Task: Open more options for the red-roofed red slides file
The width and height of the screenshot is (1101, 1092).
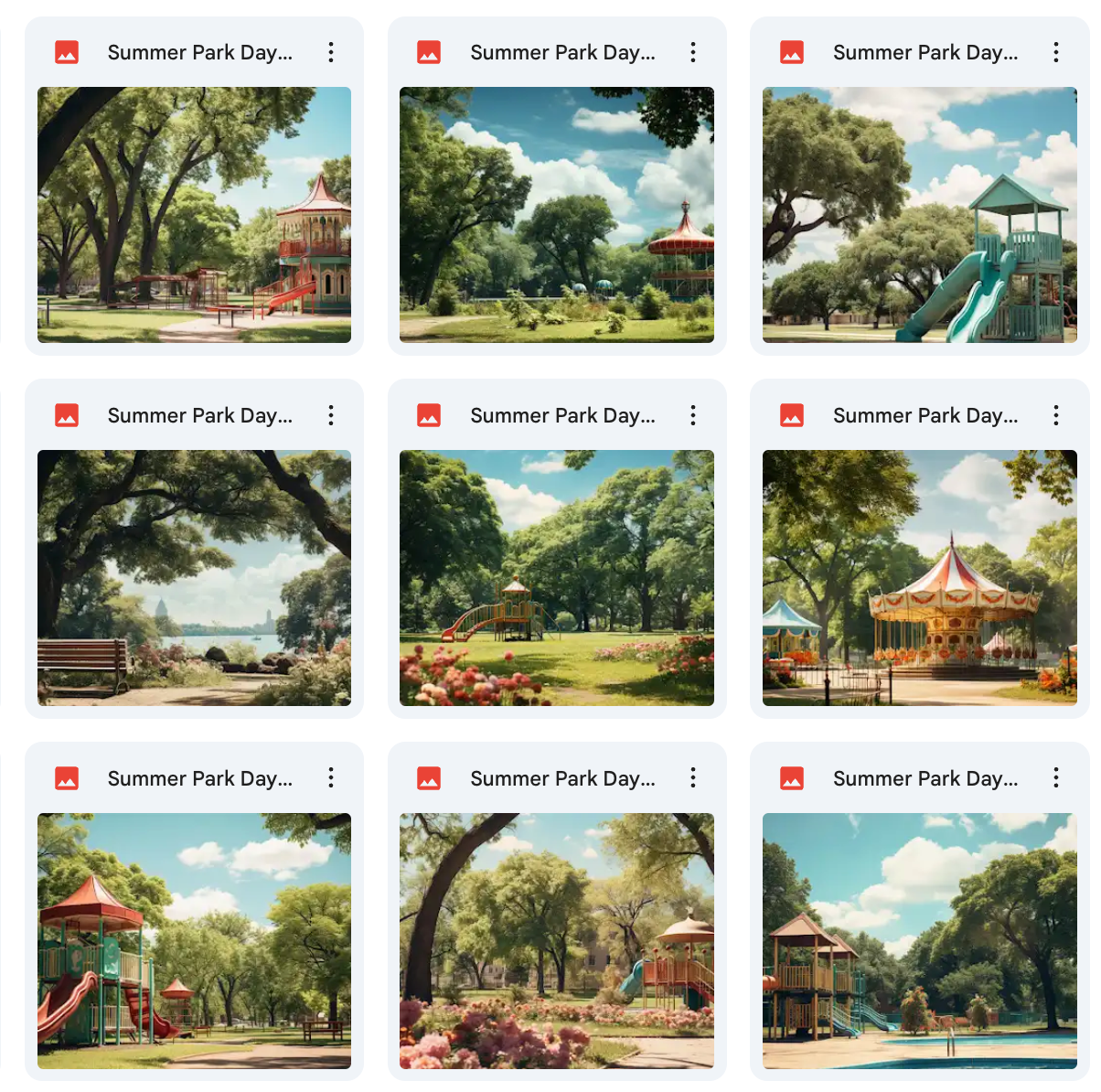Action: pyautogui.click(x=331, y=778)
